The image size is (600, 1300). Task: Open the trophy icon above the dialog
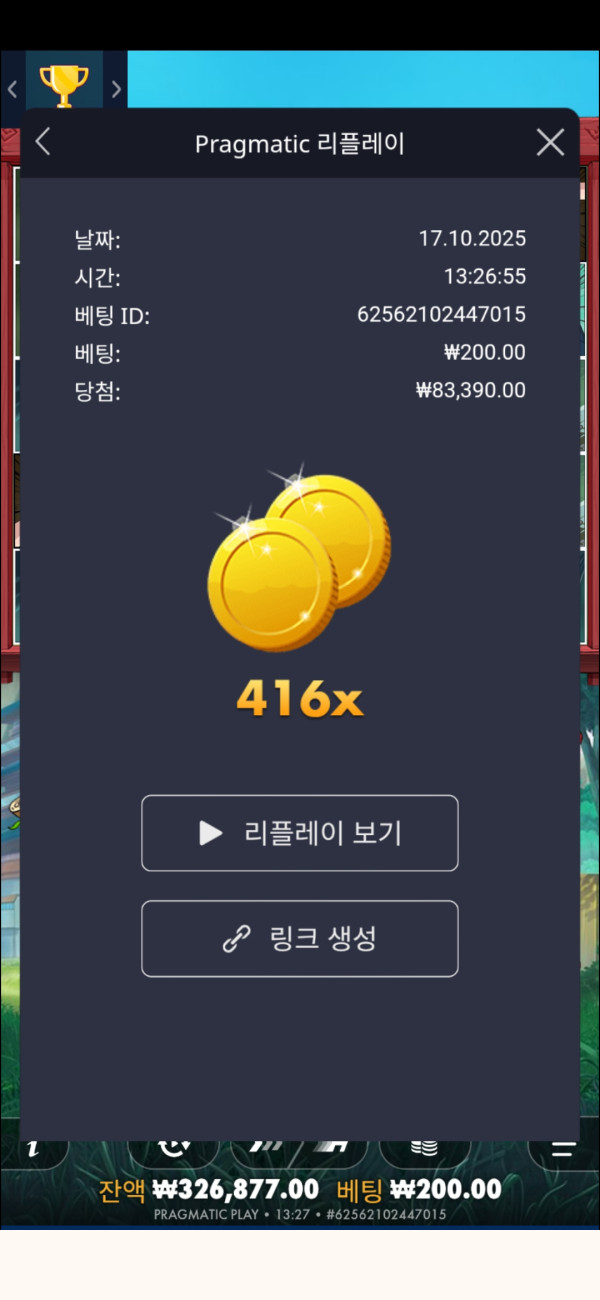(x=64, y=85)
